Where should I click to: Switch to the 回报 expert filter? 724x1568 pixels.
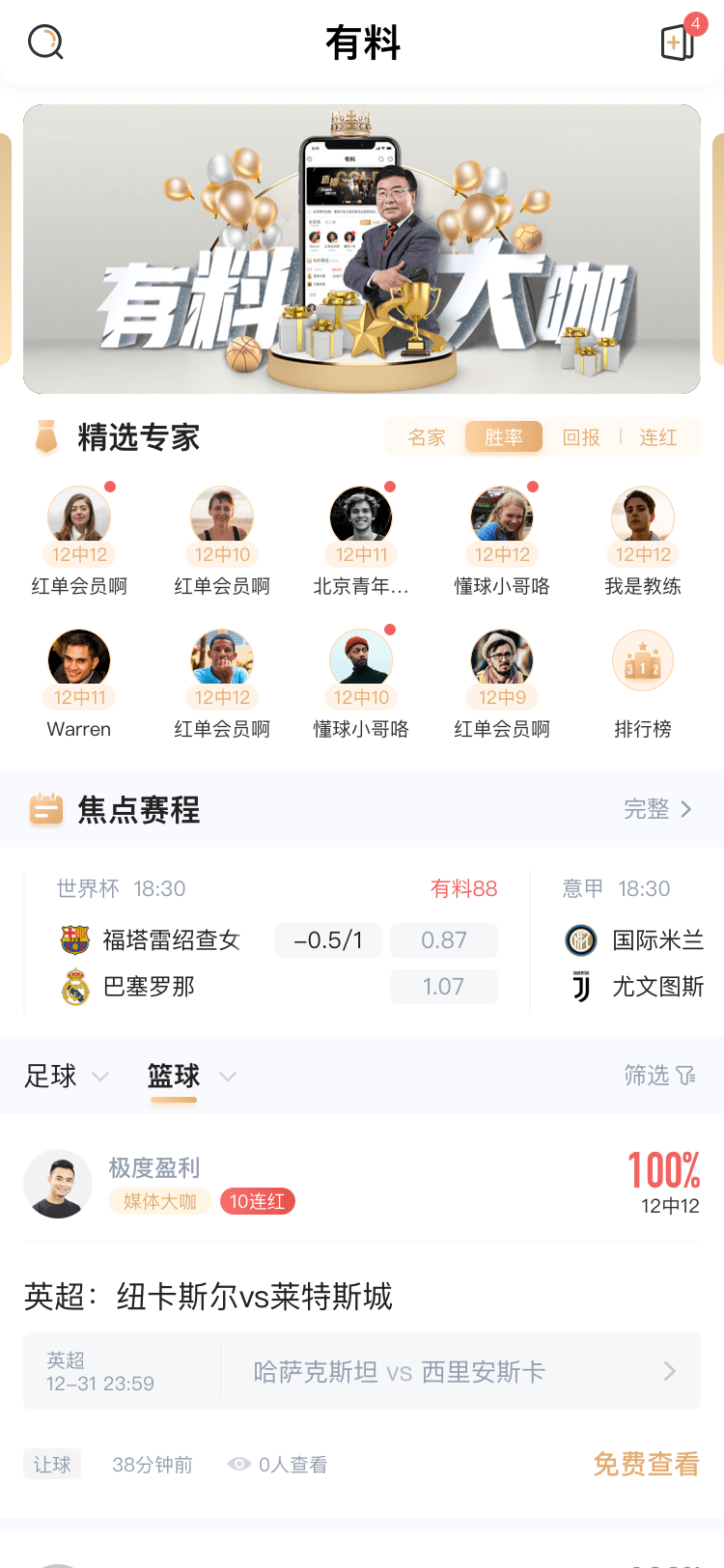(x=581, y=437)
